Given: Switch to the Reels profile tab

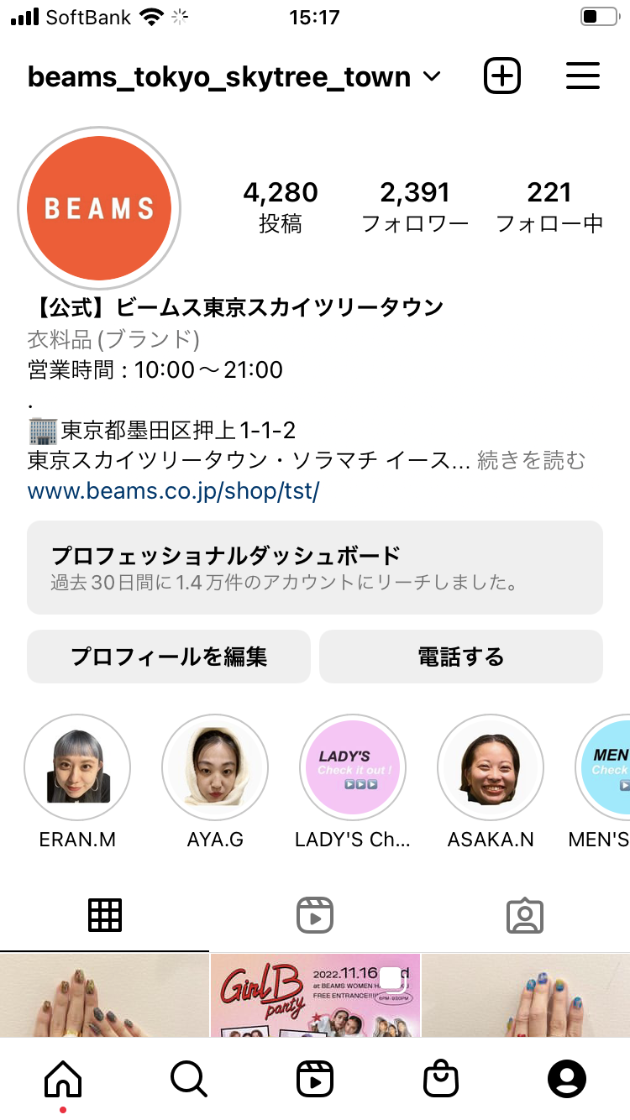Looking at the screenshot, I should coord(314,915).
